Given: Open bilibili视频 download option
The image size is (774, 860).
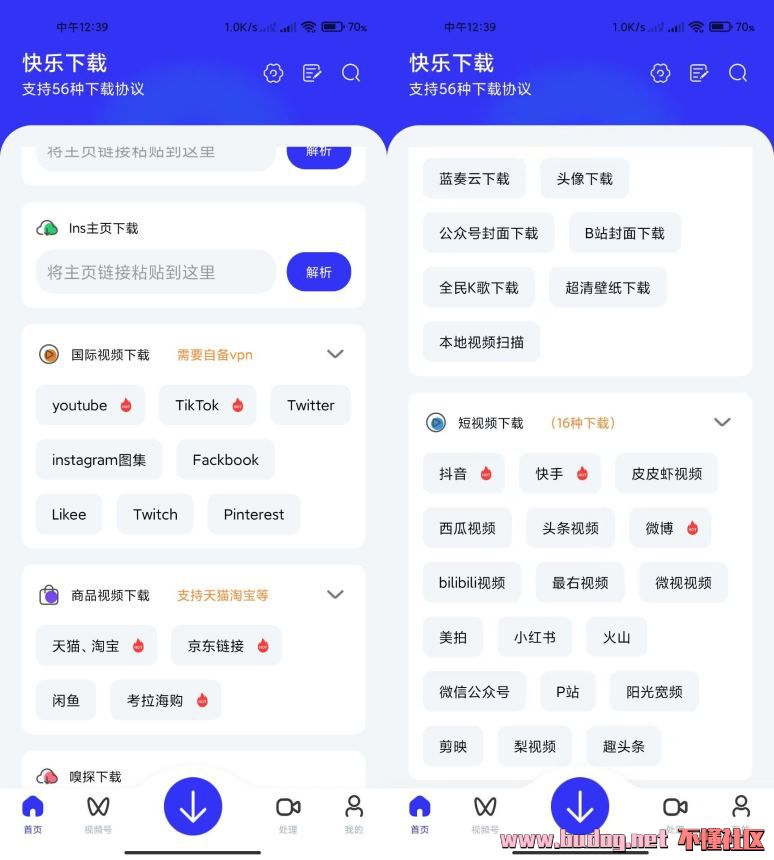Looking at the screenshot, I should click(471, 582).
